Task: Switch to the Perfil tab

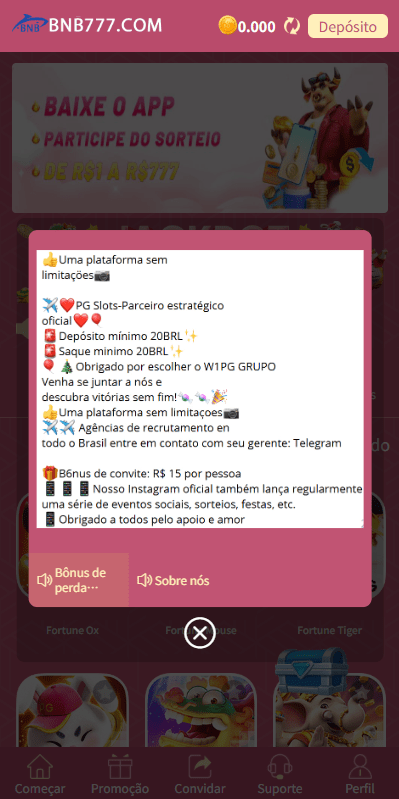Action: coord(359,774)
